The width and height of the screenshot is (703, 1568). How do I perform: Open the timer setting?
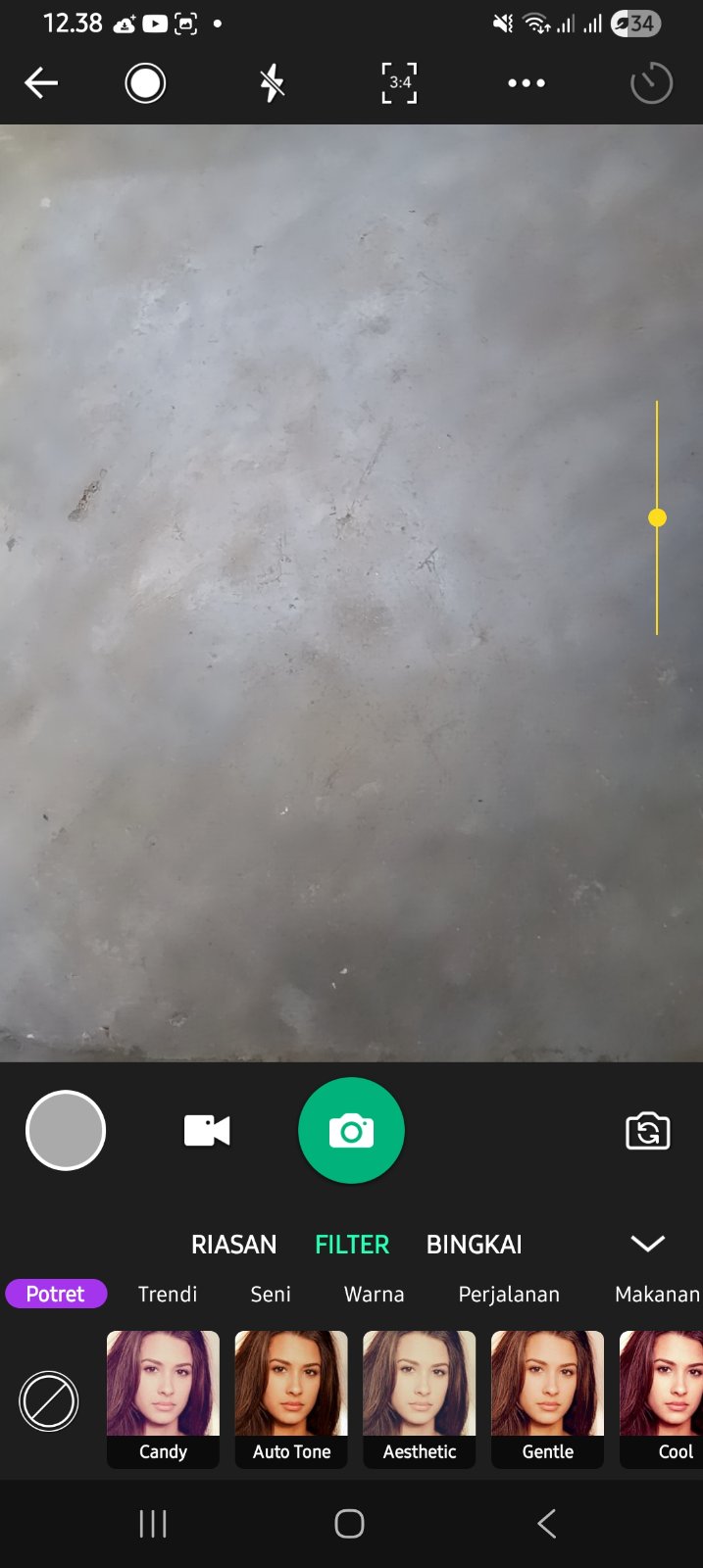651,83
